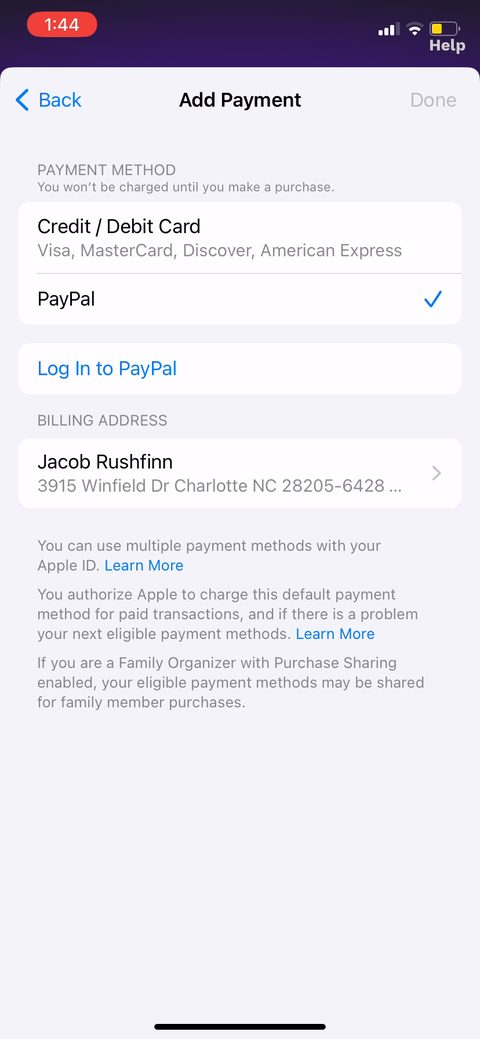Open Jacob Rushfinn billing address
This screenshot has height=1039, width=480.
tap(239, 473)
